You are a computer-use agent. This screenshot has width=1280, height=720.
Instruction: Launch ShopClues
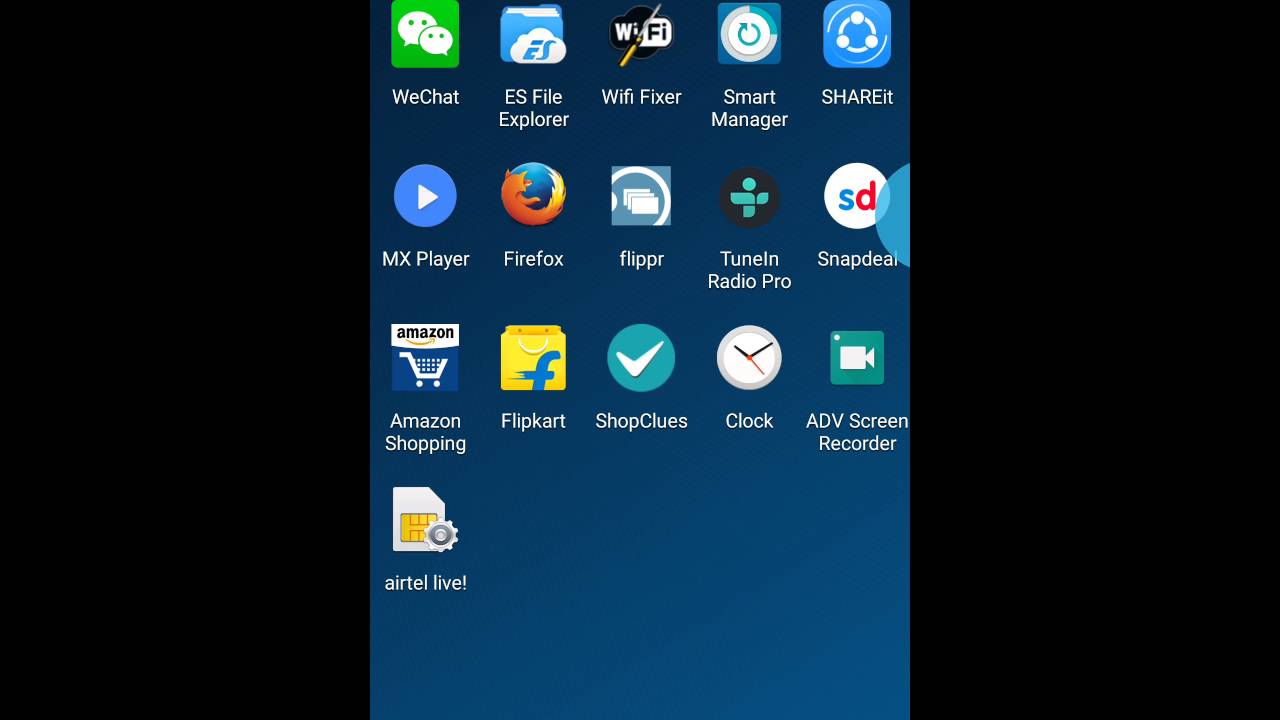(641, 358)
